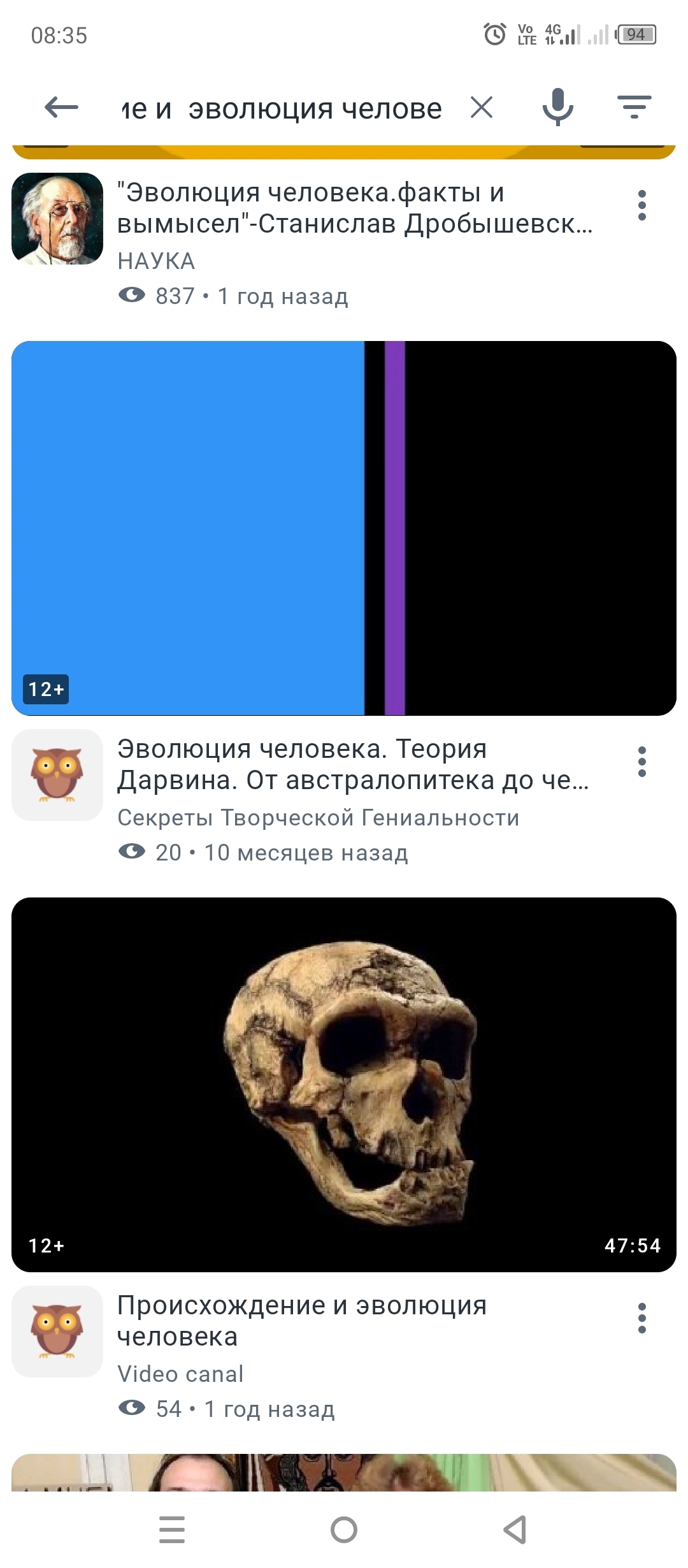Open the owl channel avatar for Секреты Творческой Гениальности

(57, 775)
